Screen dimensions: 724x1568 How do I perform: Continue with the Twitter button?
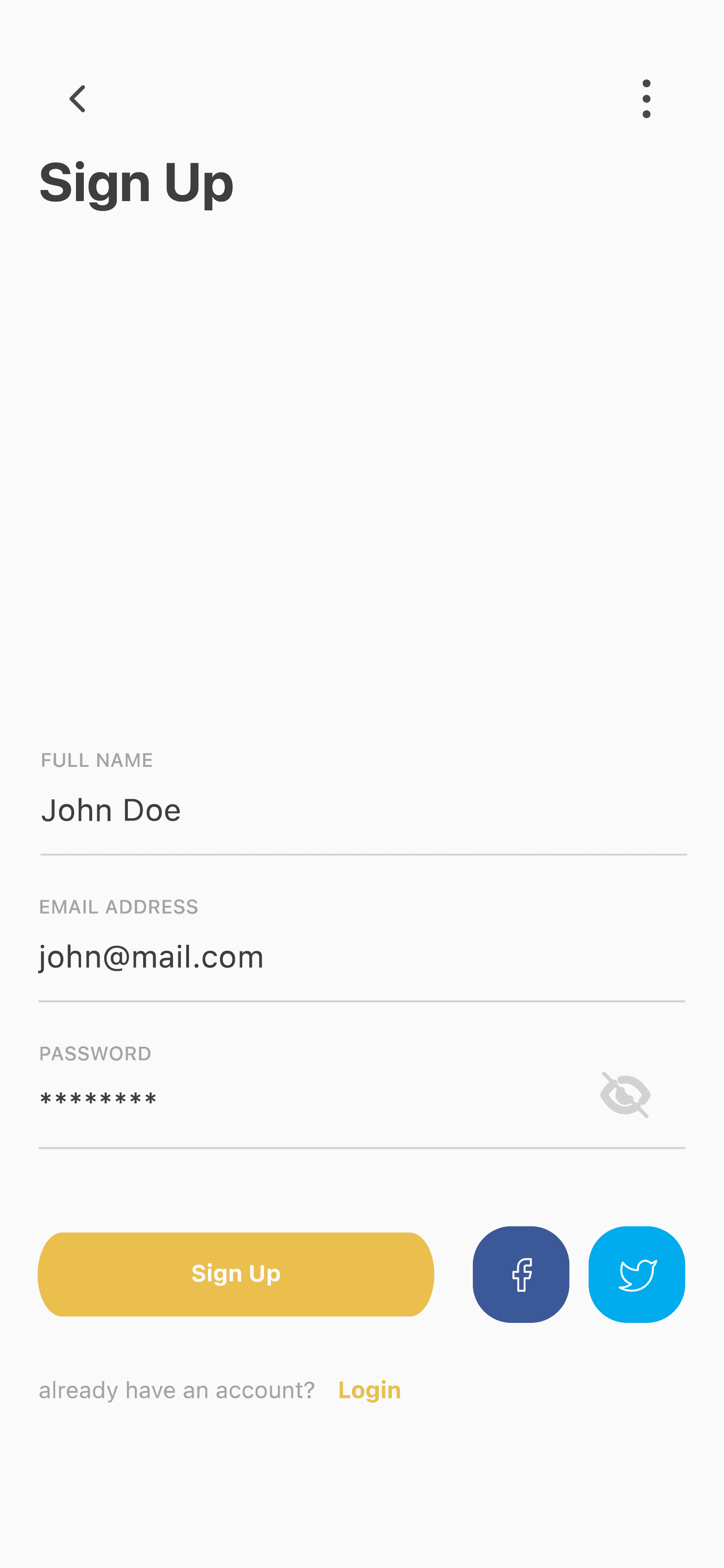(636, 1274)
